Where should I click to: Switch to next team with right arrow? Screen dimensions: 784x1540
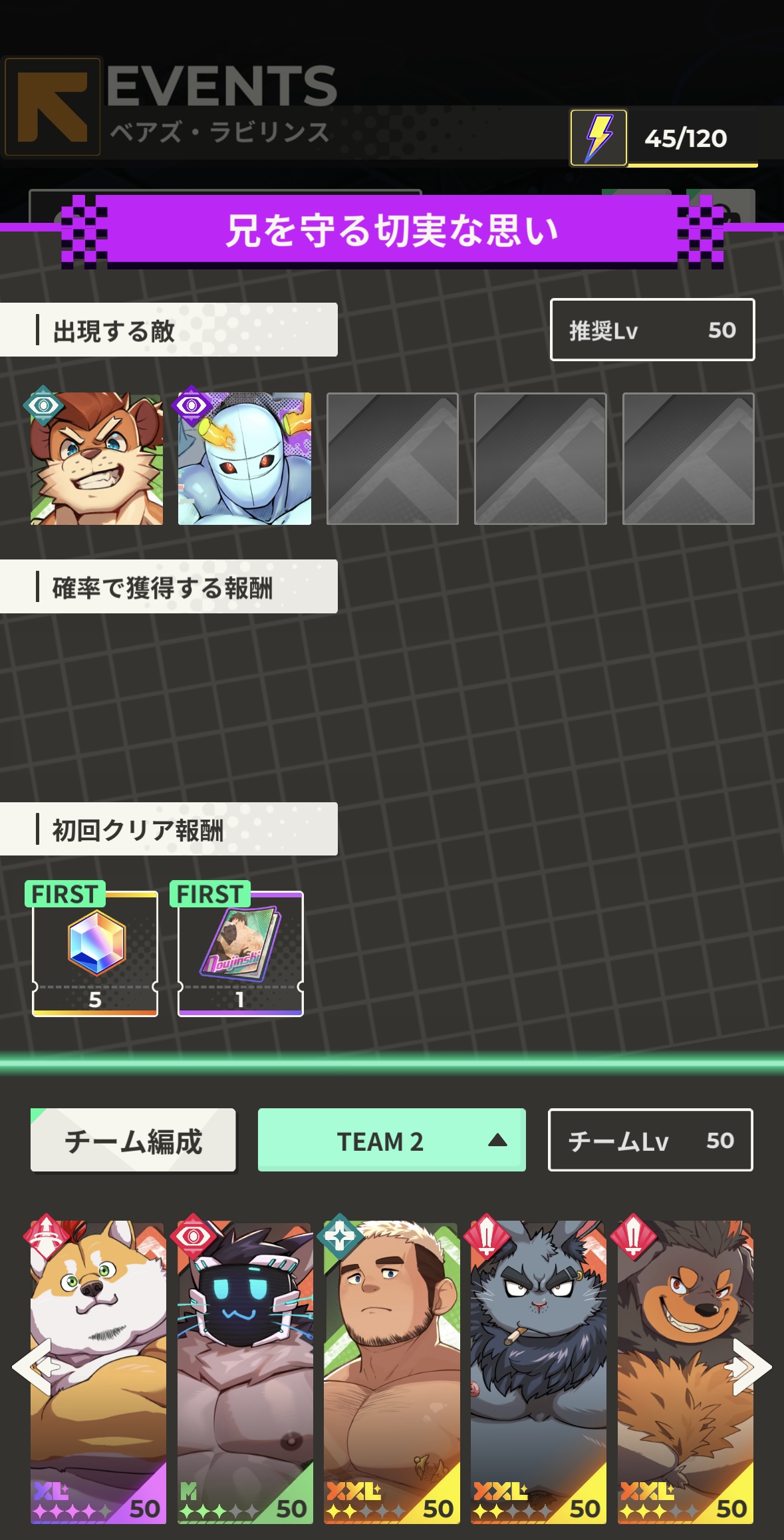752,1366
